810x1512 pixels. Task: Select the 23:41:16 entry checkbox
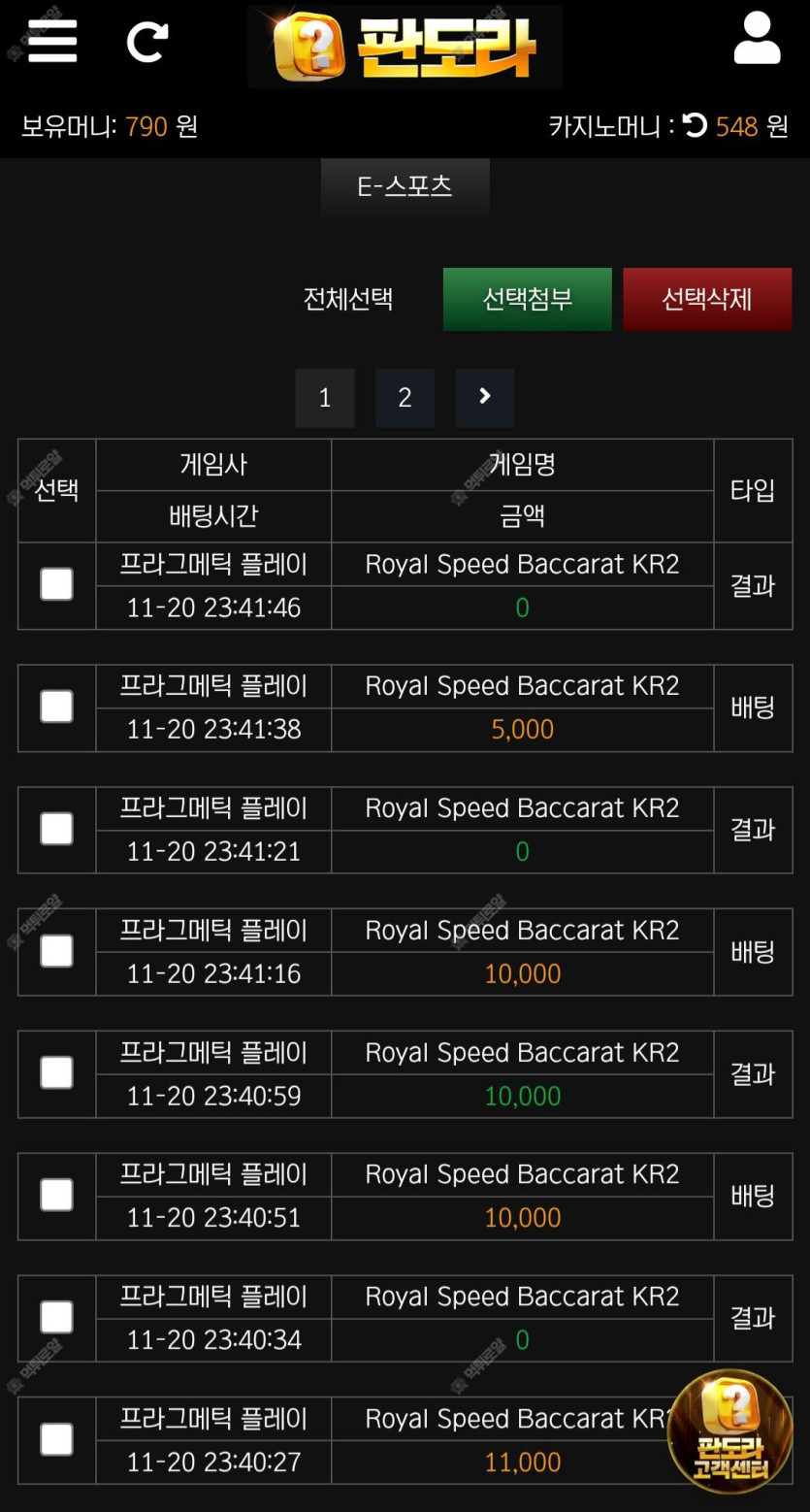pos(56,951)
